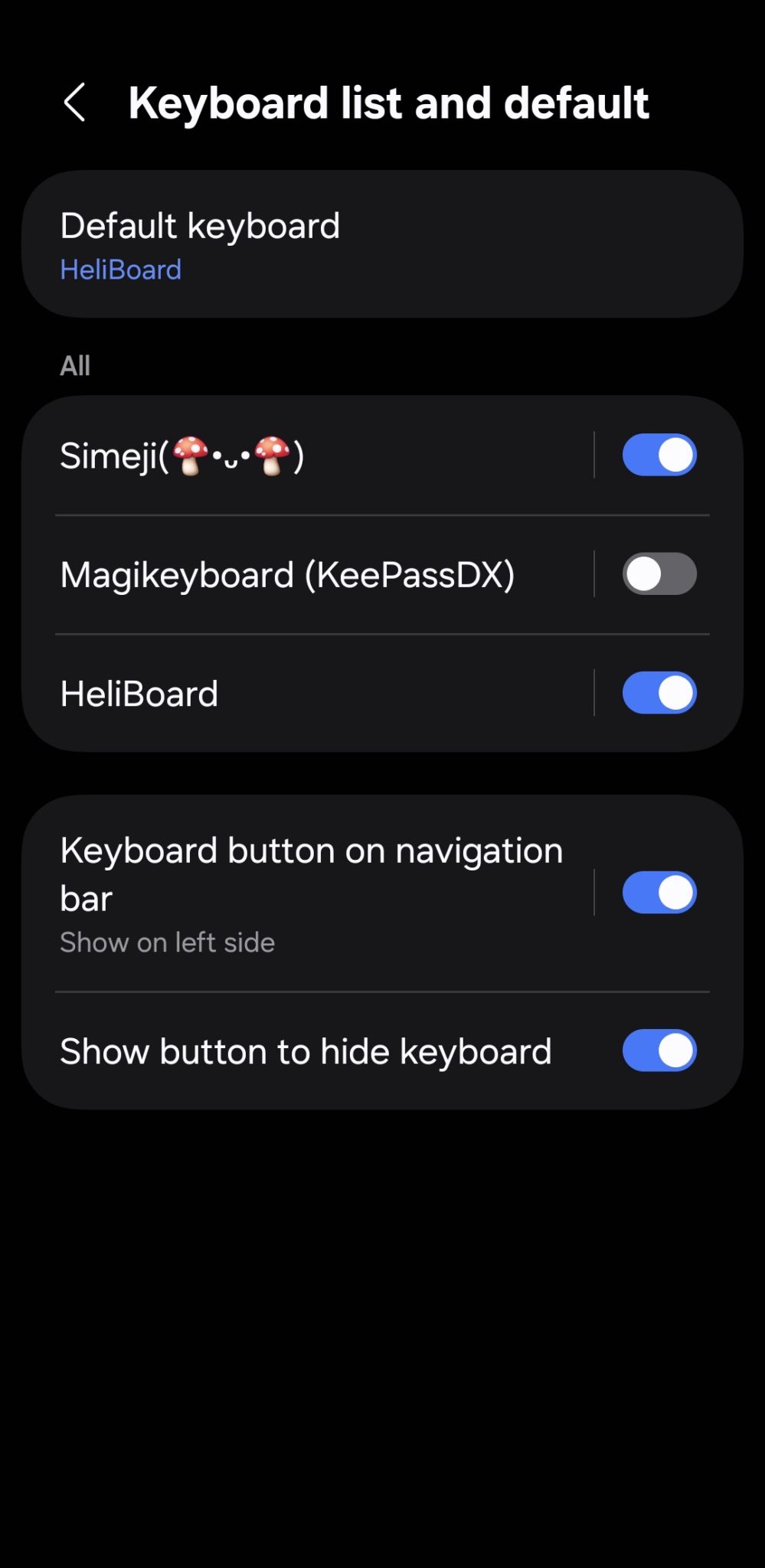Go back from Keyboard list and default
Image resolution: width=765 pixels, height=1568 pixels.
tap(75, 103)
